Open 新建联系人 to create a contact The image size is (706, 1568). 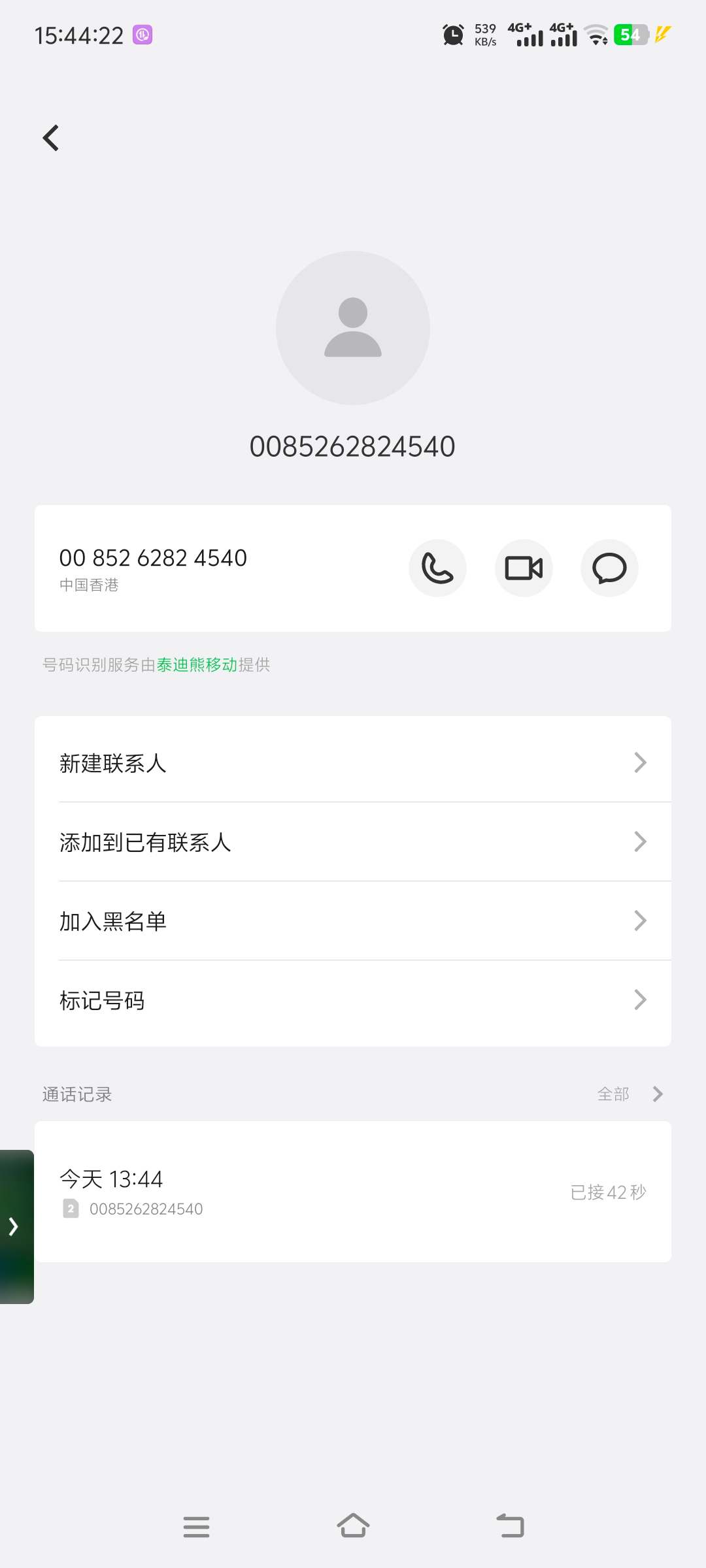pos(353,762)
